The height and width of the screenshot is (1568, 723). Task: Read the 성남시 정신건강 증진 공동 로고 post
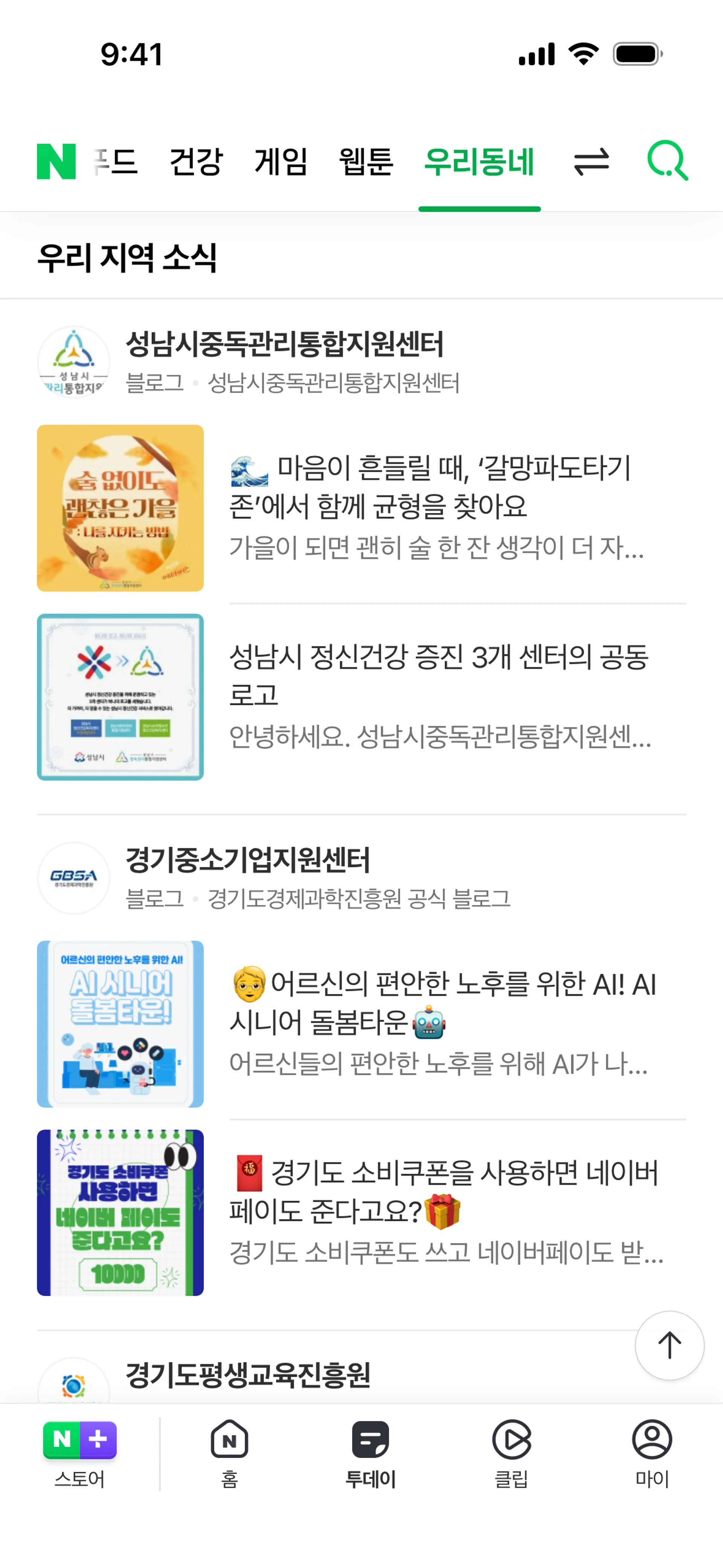[438, 675]
